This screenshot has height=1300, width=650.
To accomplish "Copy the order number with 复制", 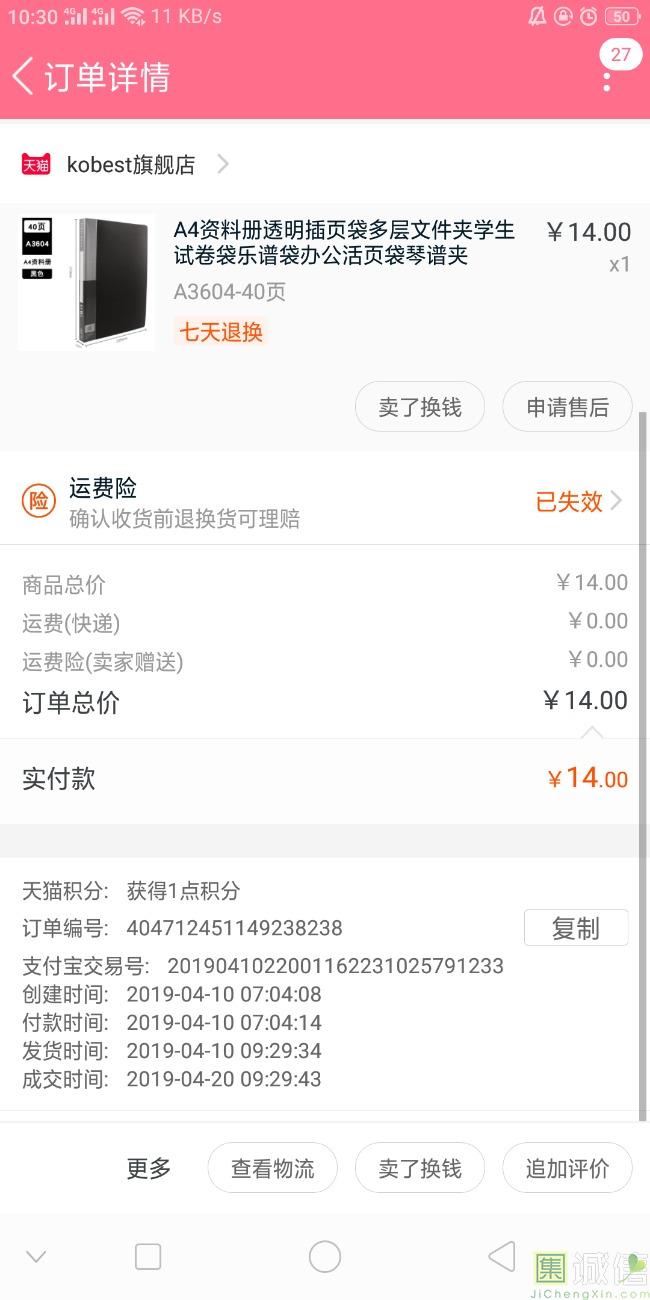I will pyautogui.click(x=576, y=928).
